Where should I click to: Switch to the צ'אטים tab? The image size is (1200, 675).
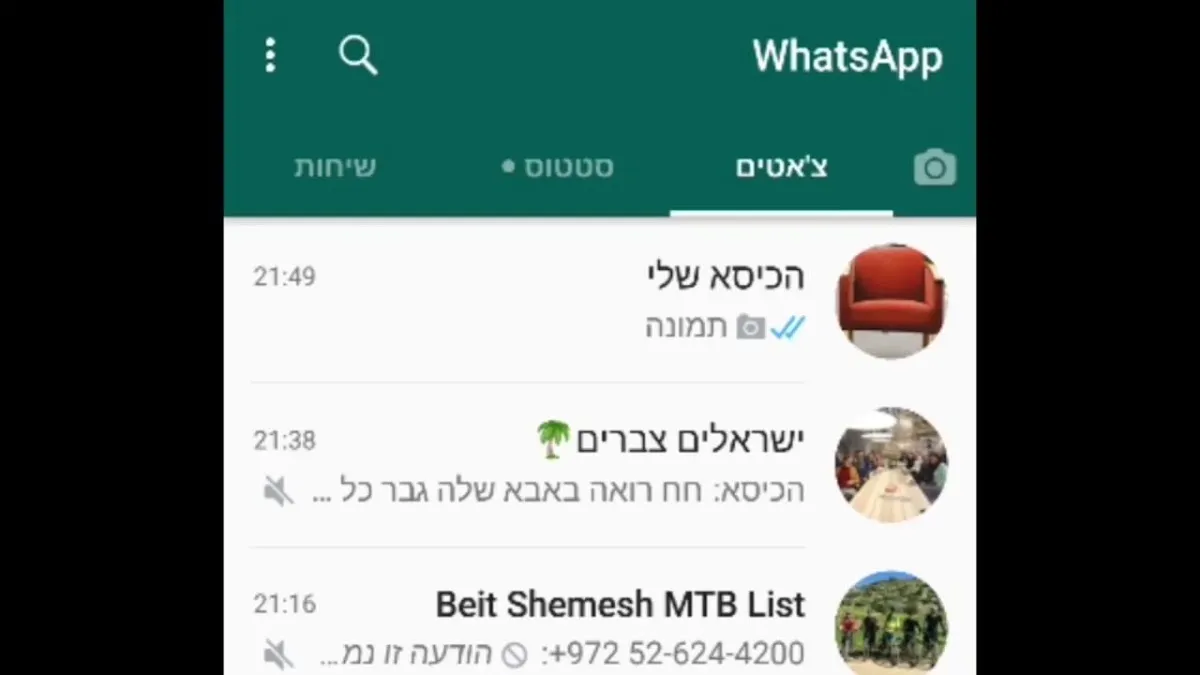(781, 168)
